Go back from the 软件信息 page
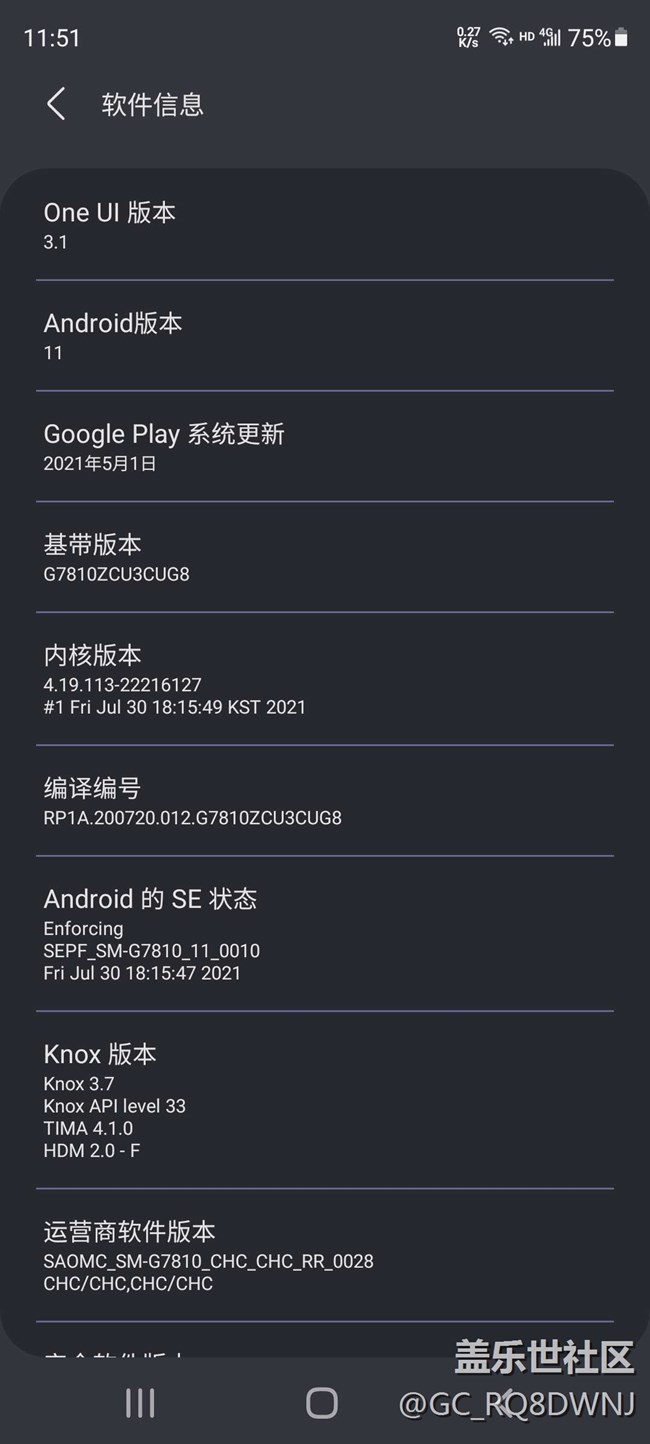650x1444 pixels. [x=56, y=104]
